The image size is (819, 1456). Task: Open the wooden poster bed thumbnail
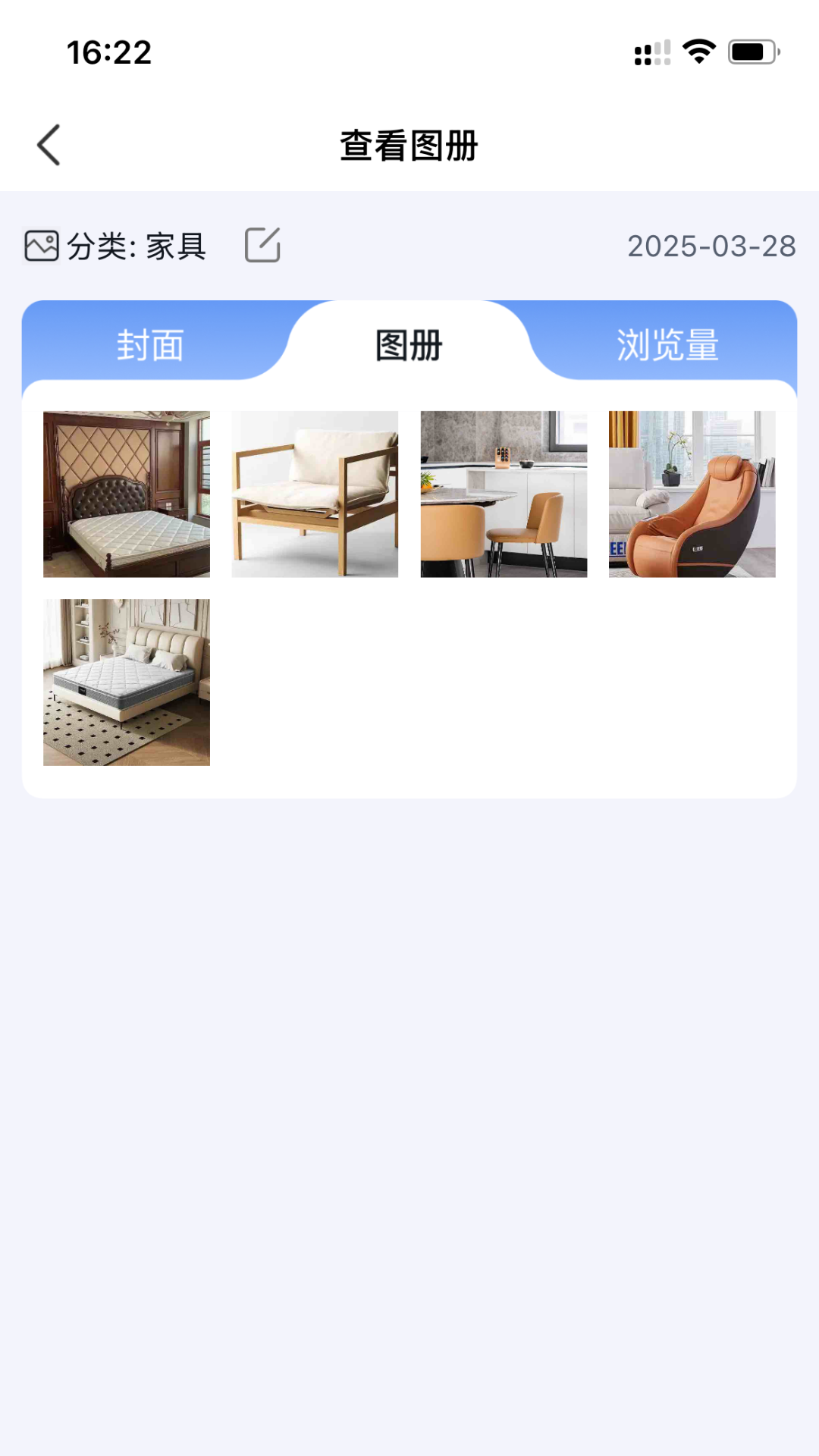pyautogui.click(x=126, y=493)
